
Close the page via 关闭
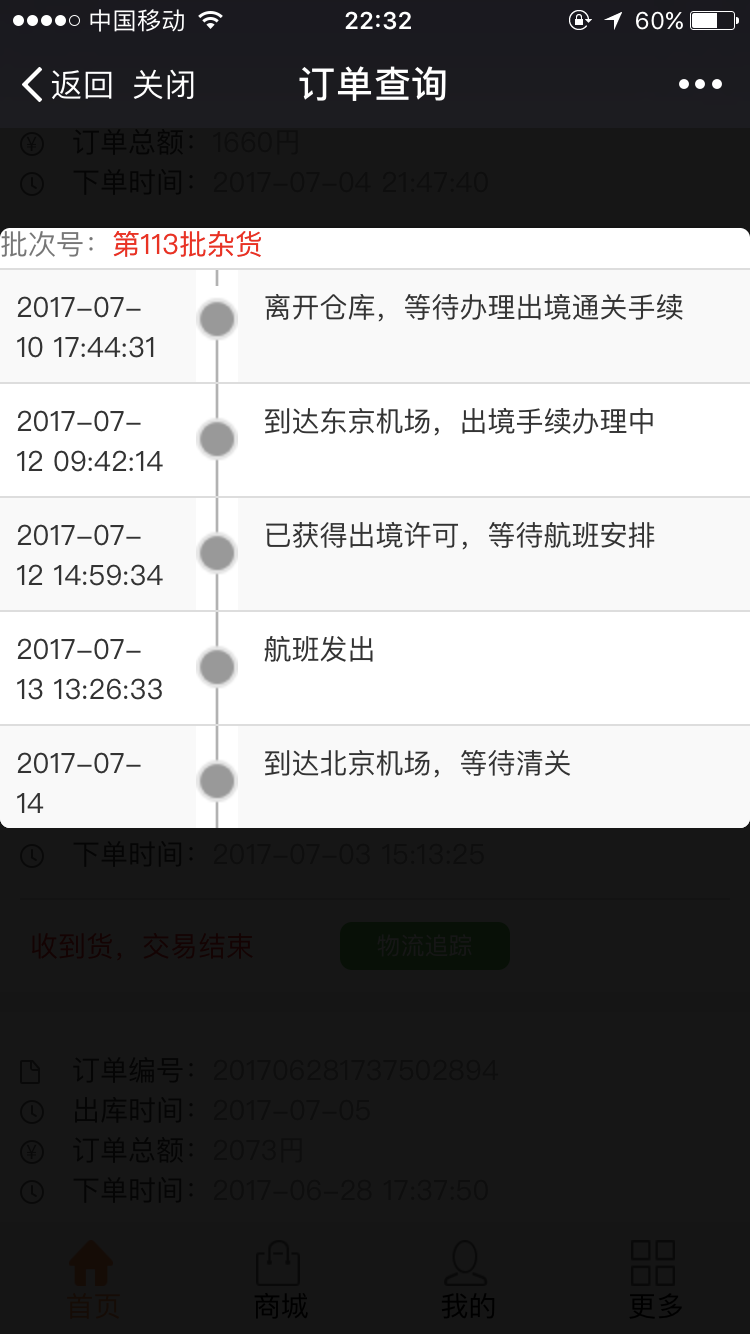[x=163, y=85]
